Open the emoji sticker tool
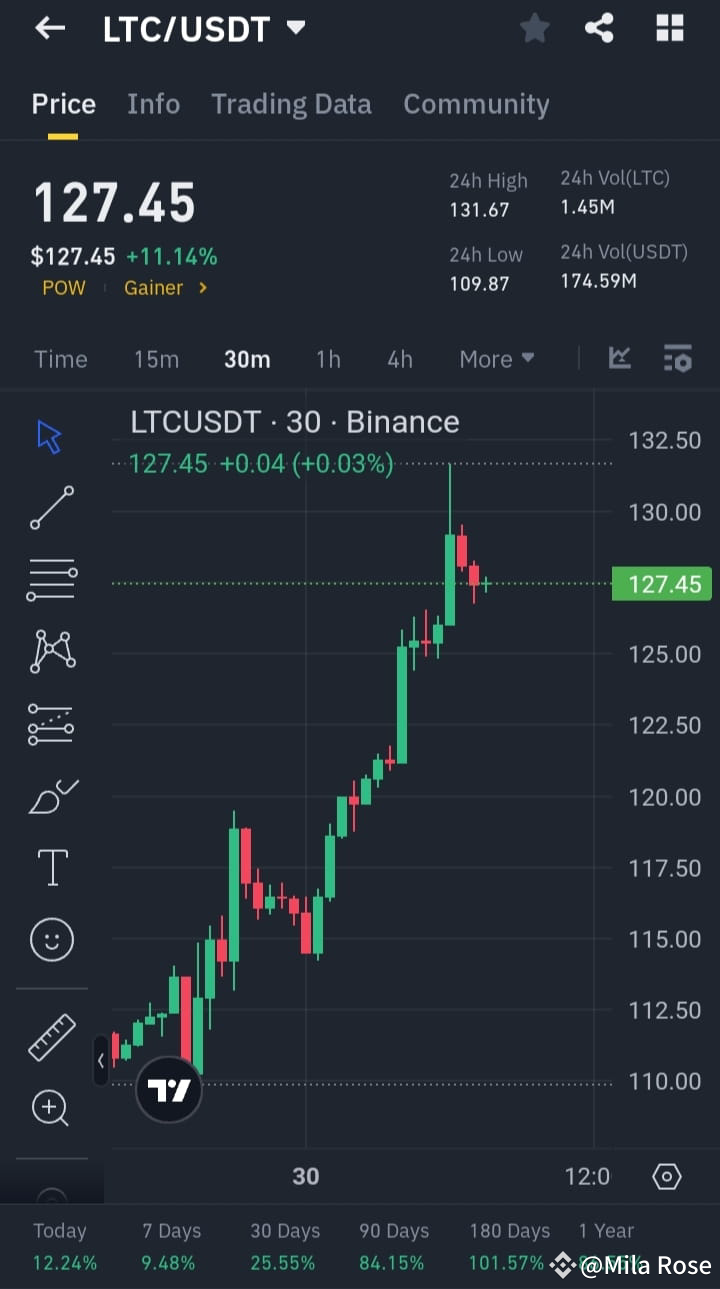The width and height of the screenshot is (720, 1289). (50, 939)
